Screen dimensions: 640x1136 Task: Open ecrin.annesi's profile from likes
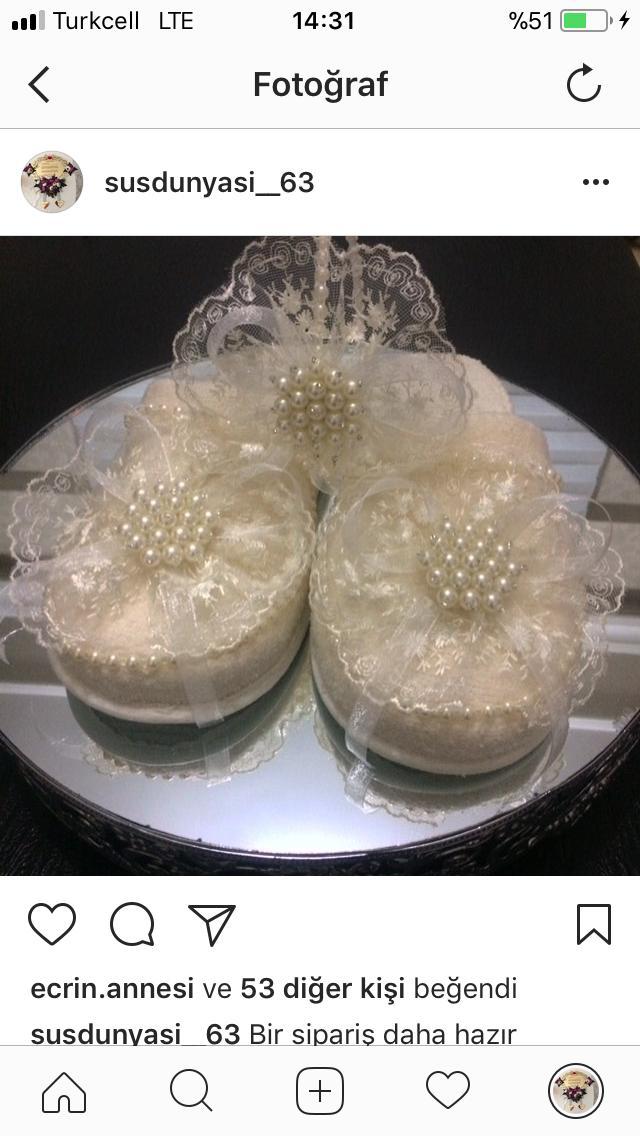[x=112, y=988]
